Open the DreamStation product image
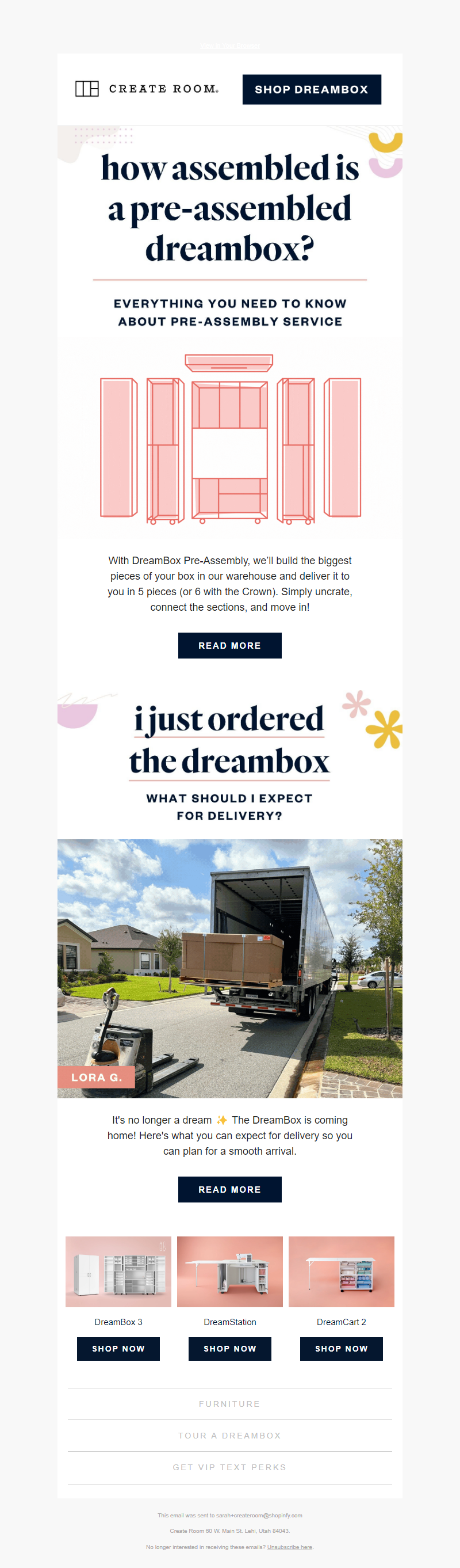The image size is (460, 1568). (x=229, y=1271)
